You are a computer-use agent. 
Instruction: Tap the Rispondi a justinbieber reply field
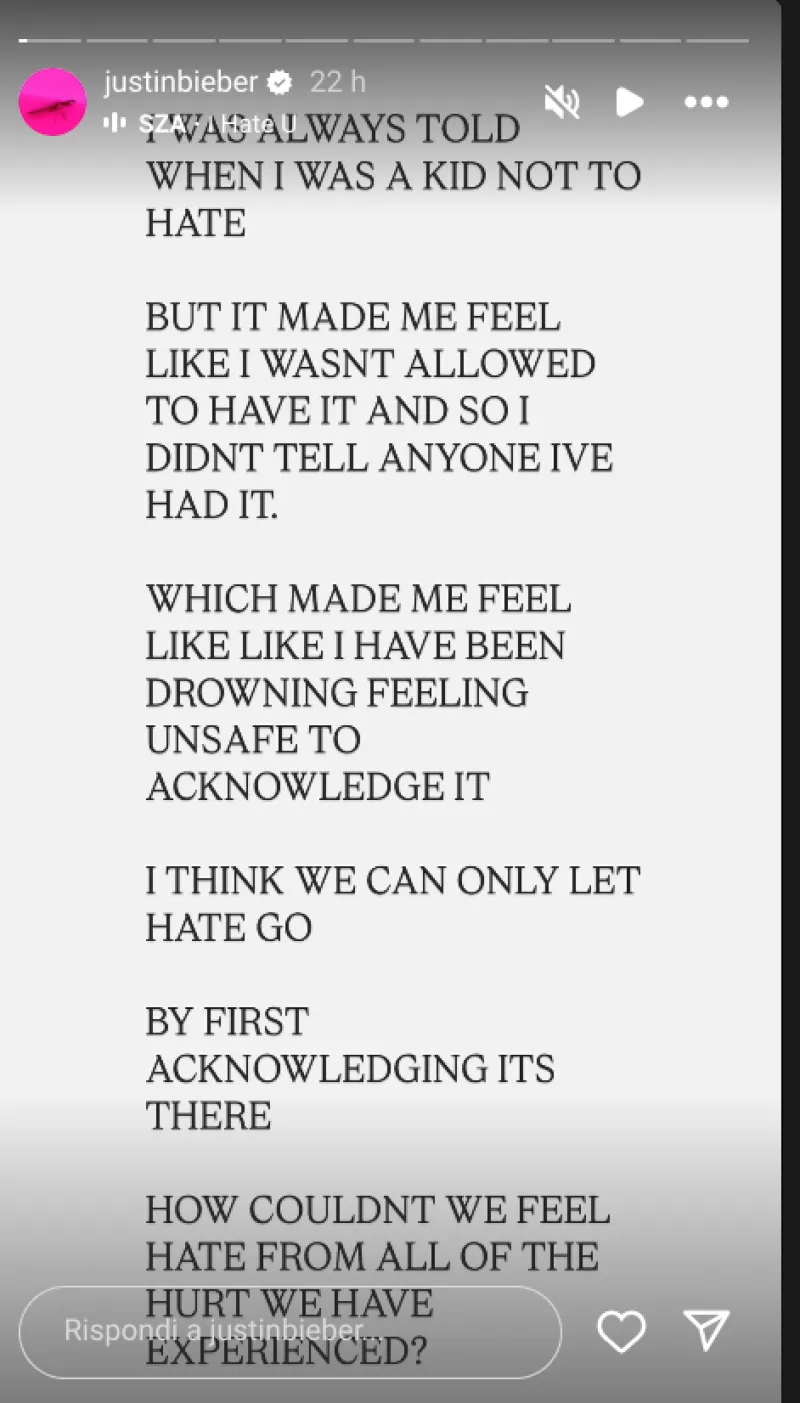[290, 1332]
